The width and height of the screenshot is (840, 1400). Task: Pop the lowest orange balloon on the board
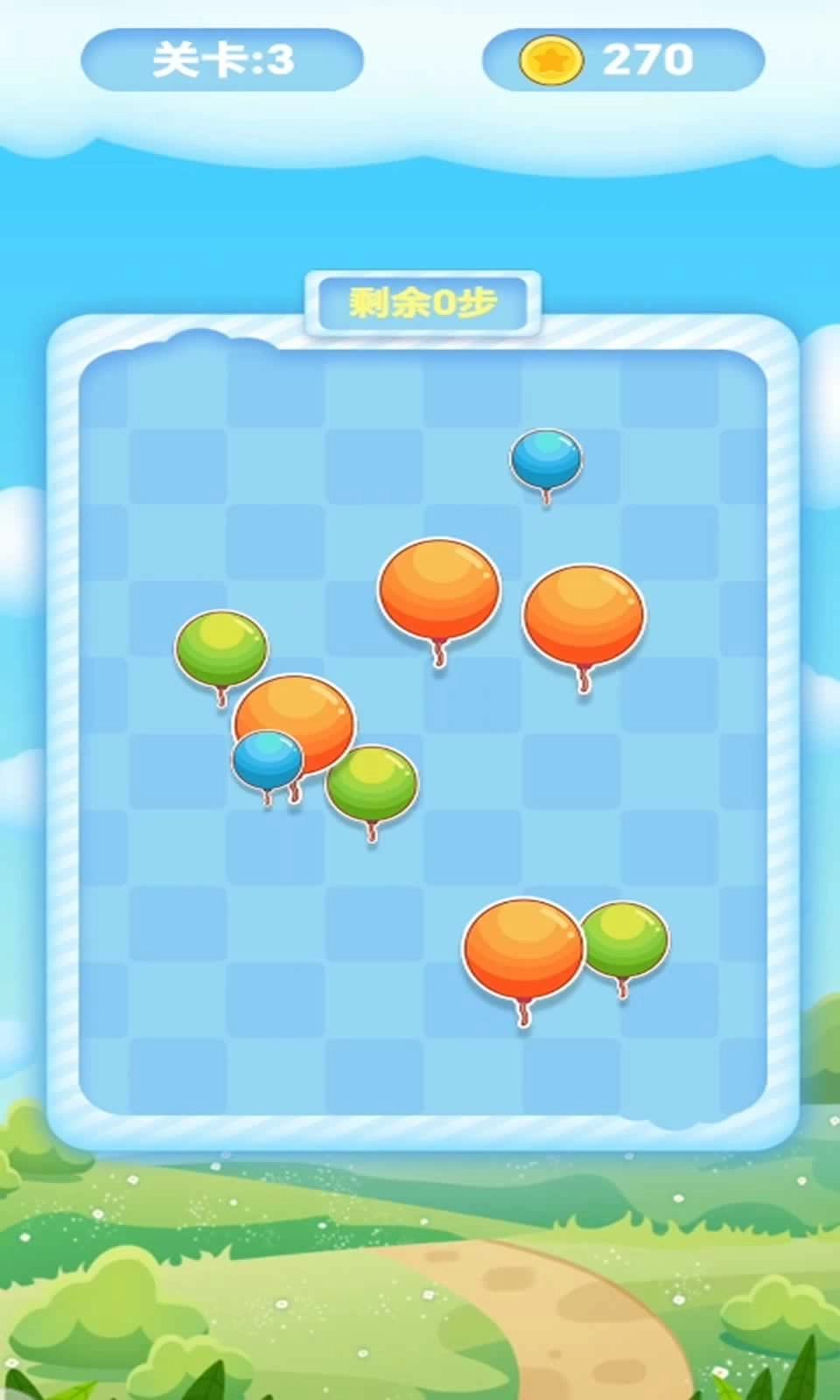tap(522, 948)
